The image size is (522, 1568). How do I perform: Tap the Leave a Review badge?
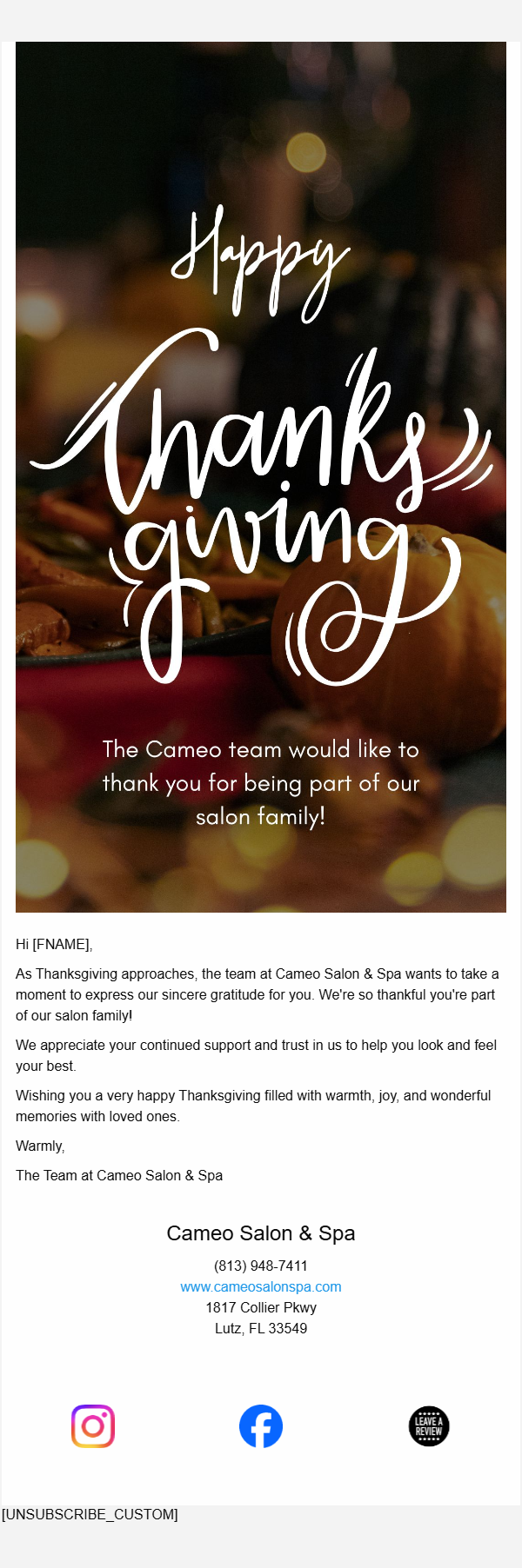pyautogui.click(x=429, y=1426)
